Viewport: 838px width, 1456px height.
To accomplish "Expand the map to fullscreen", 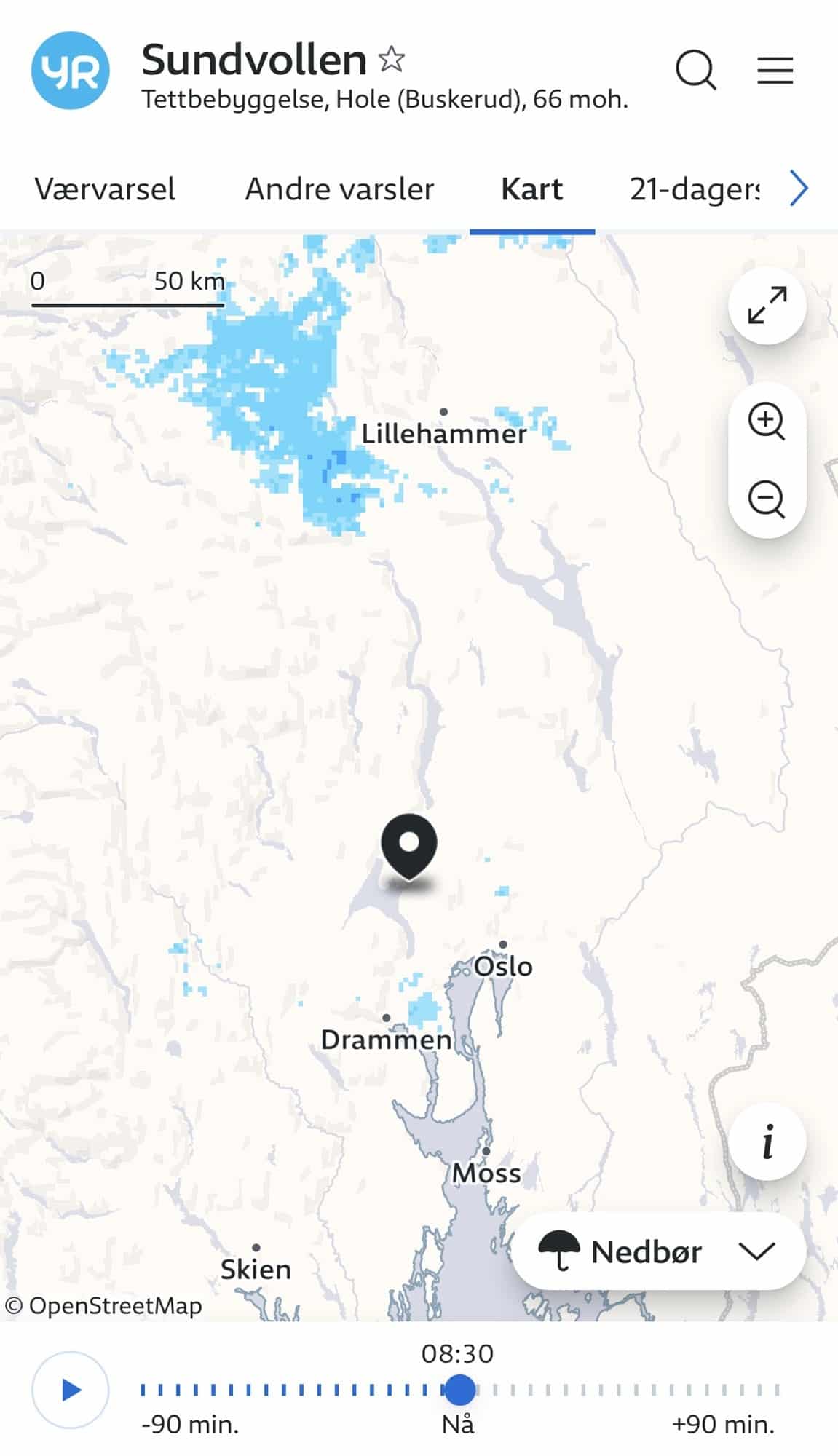I will click(767, 305).
